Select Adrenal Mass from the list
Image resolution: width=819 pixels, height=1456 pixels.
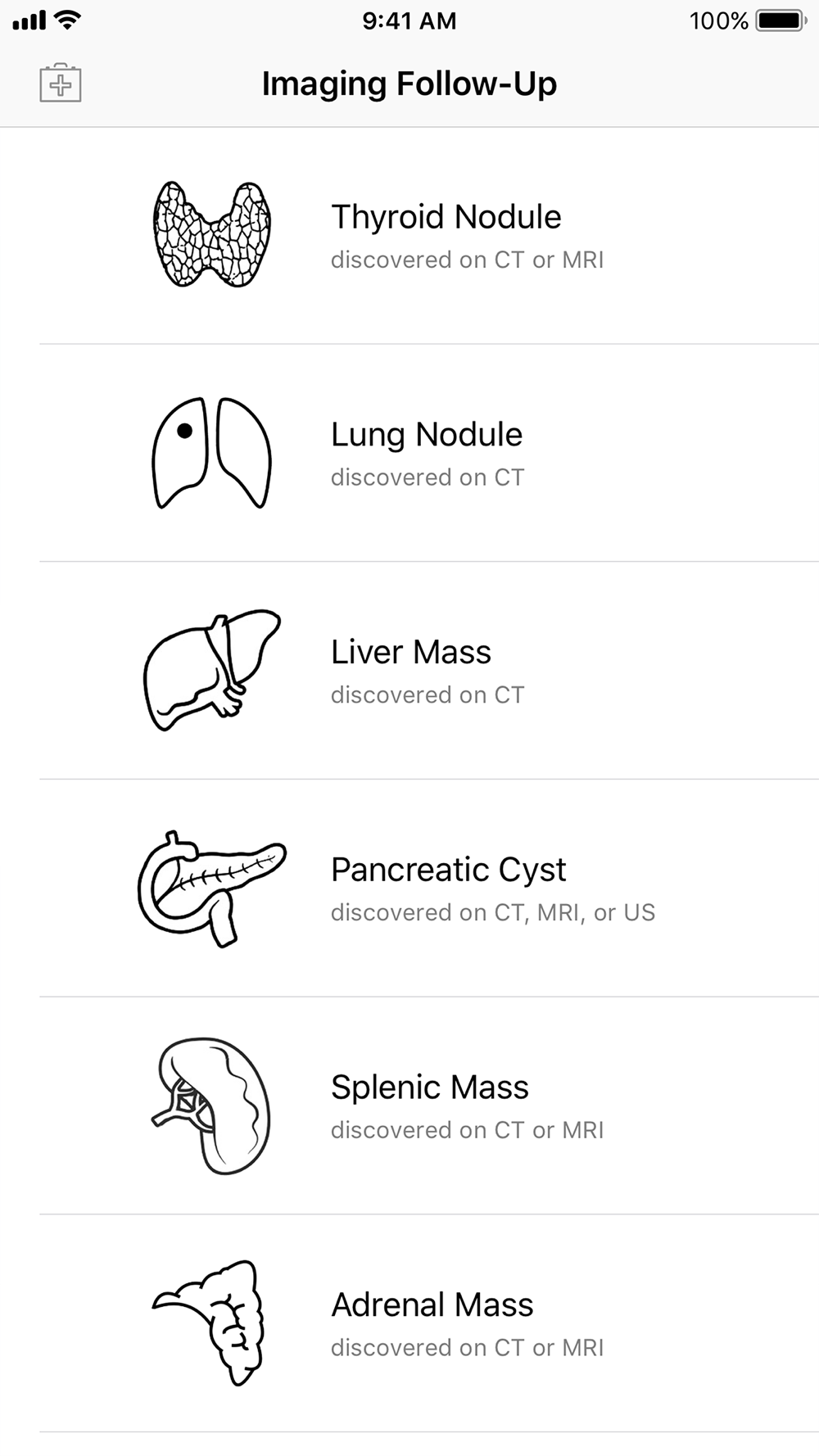tap(409, 1323)
